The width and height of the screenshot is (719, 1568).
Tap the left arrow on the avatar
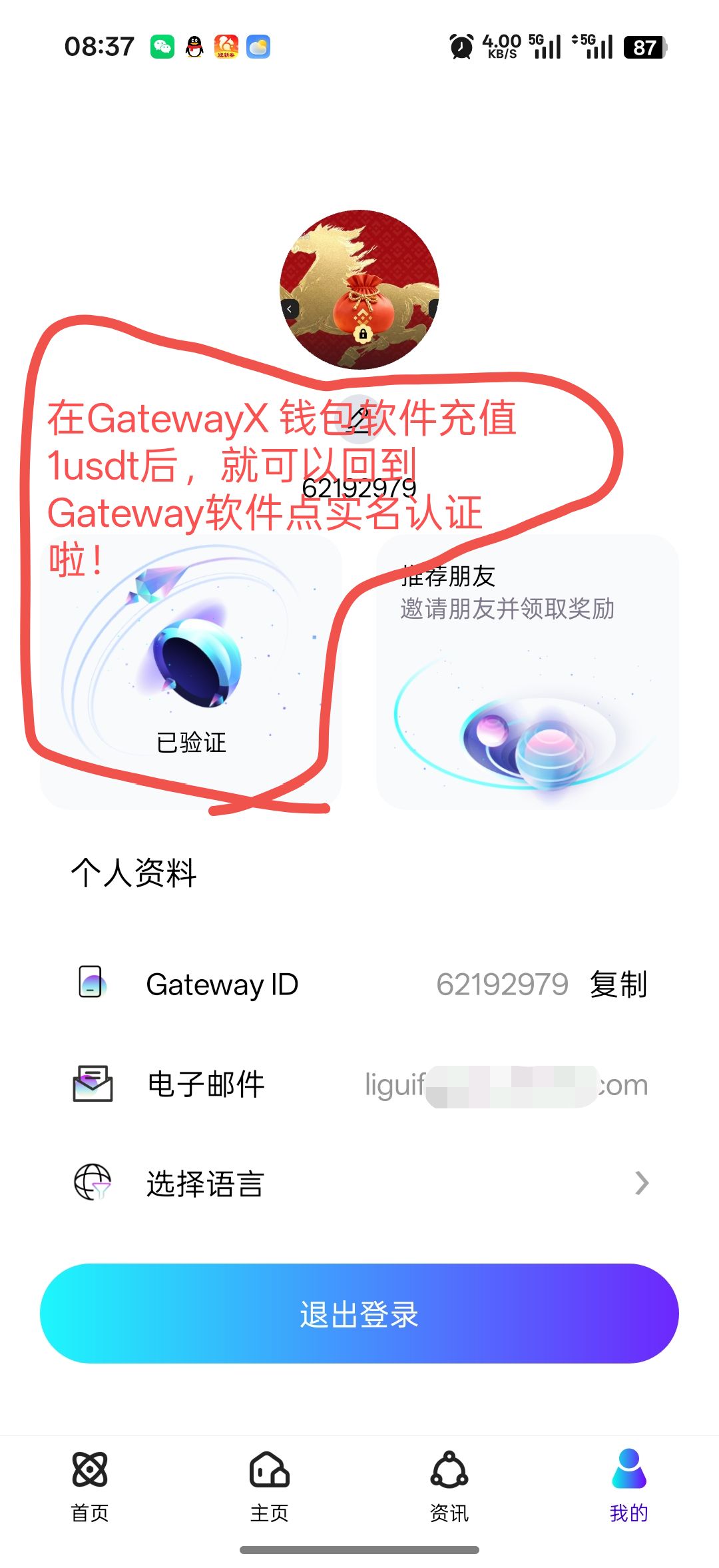click(x=289, y=308)
